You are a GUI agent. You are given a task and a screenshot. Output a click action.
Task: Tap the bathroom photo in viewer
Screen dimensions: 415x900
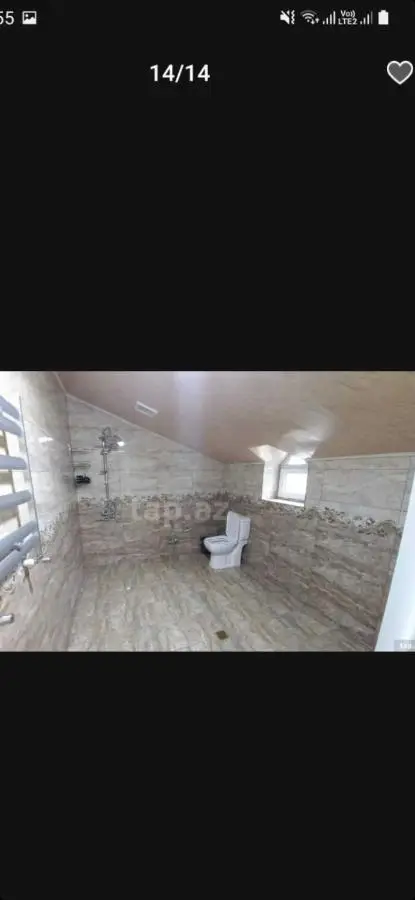207,511
